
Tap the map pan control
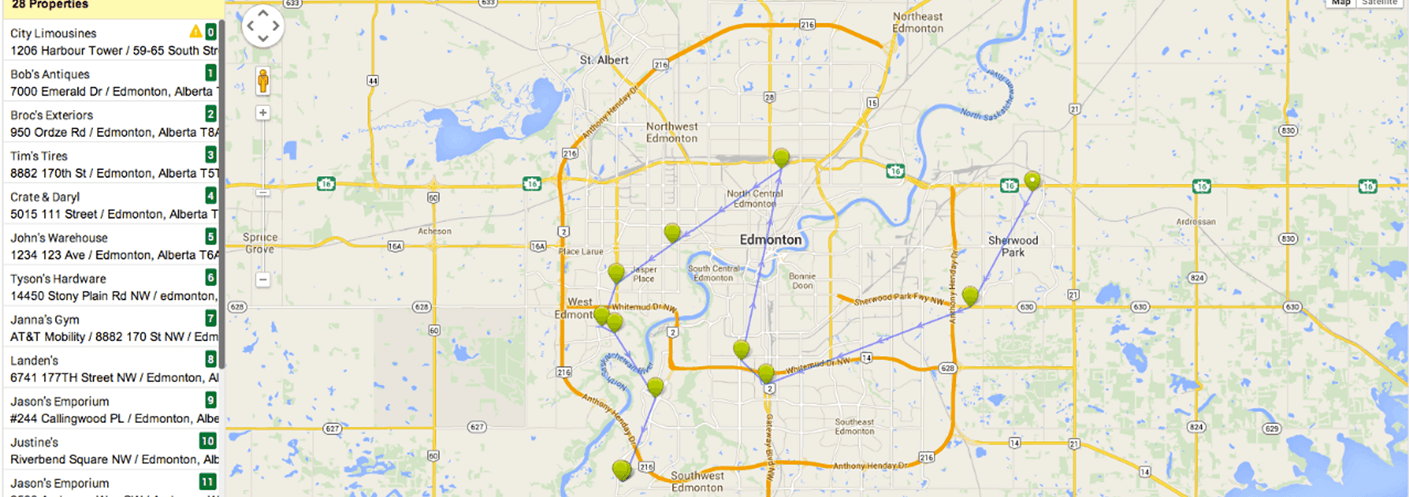tap(263, 26)
